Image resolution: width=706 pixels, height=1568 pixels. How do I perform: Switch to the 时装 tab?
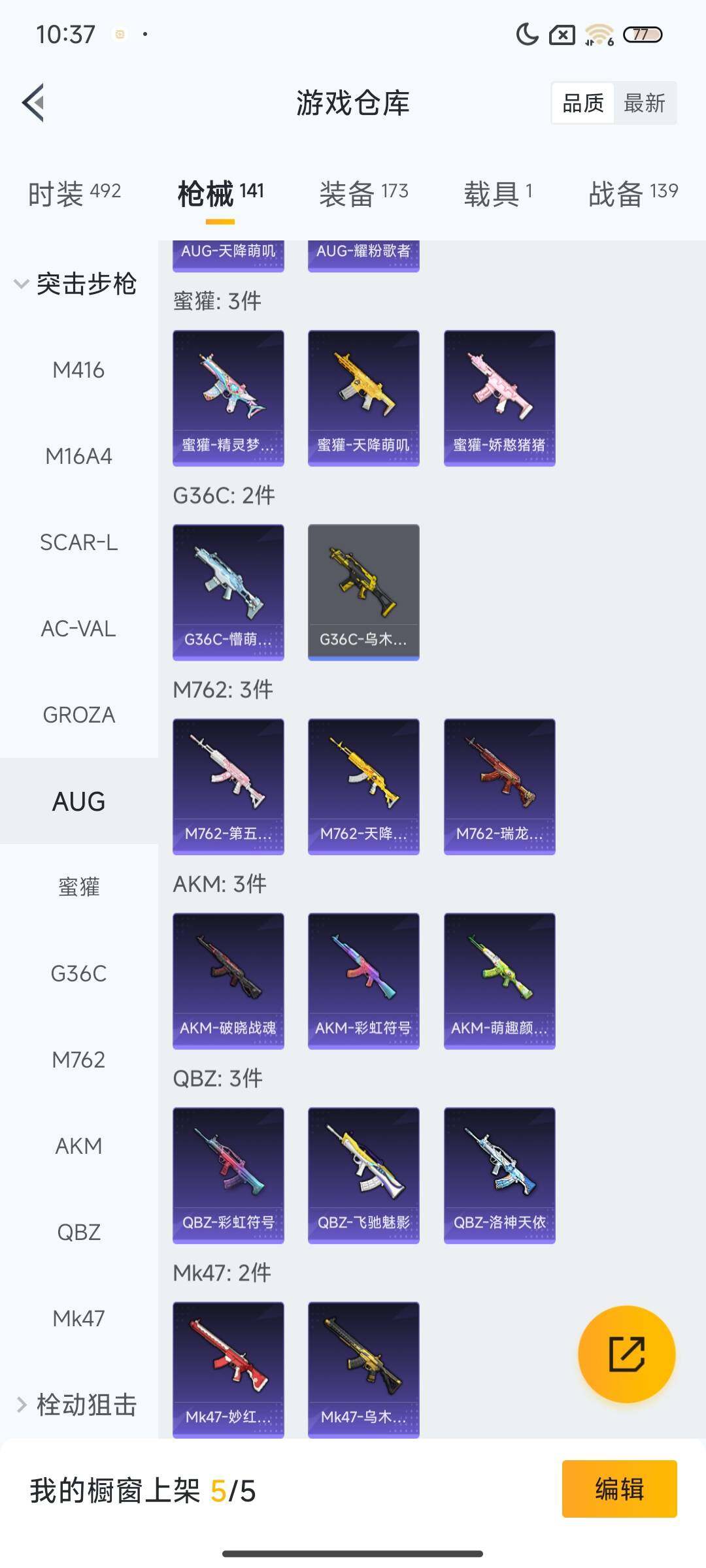point(74,193)
